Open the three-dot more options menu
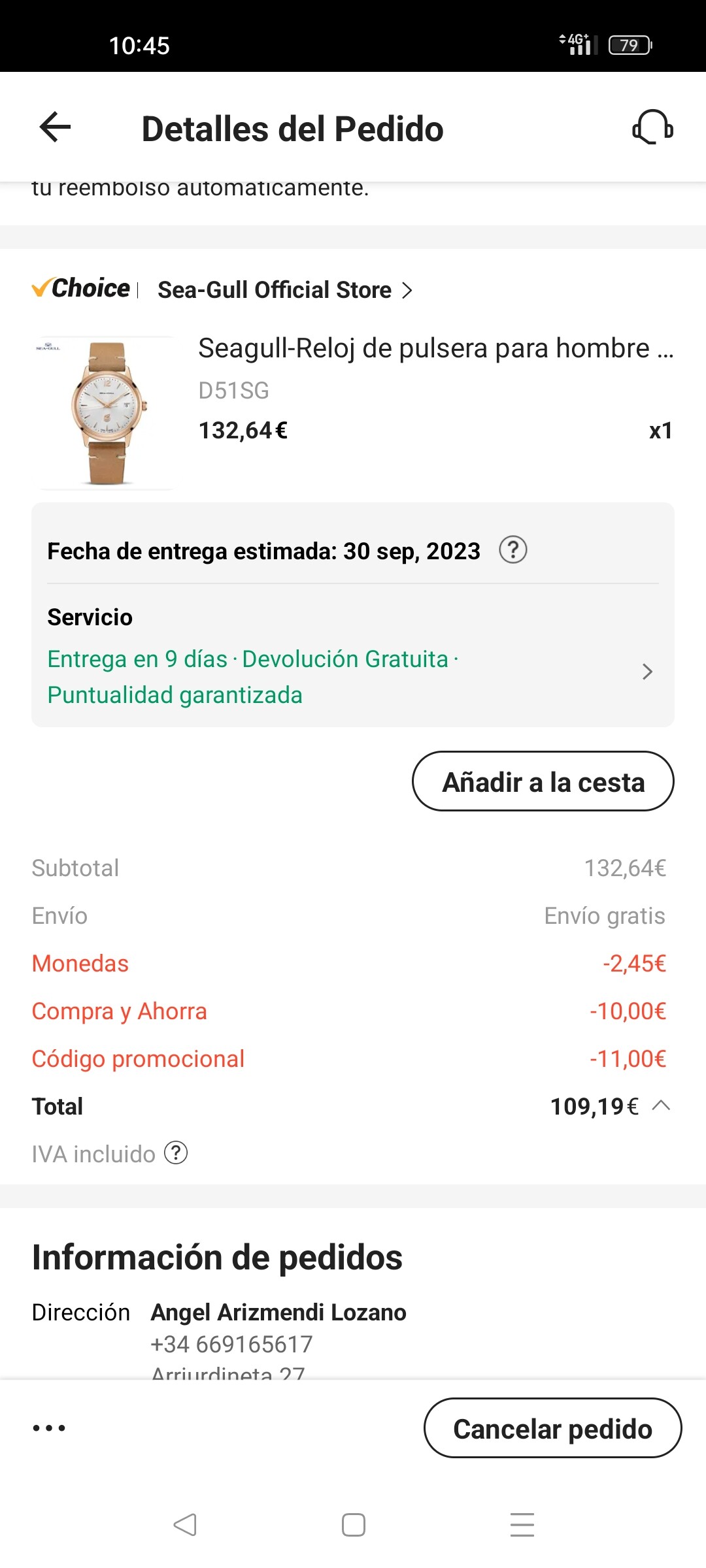 click(49, 1428)
